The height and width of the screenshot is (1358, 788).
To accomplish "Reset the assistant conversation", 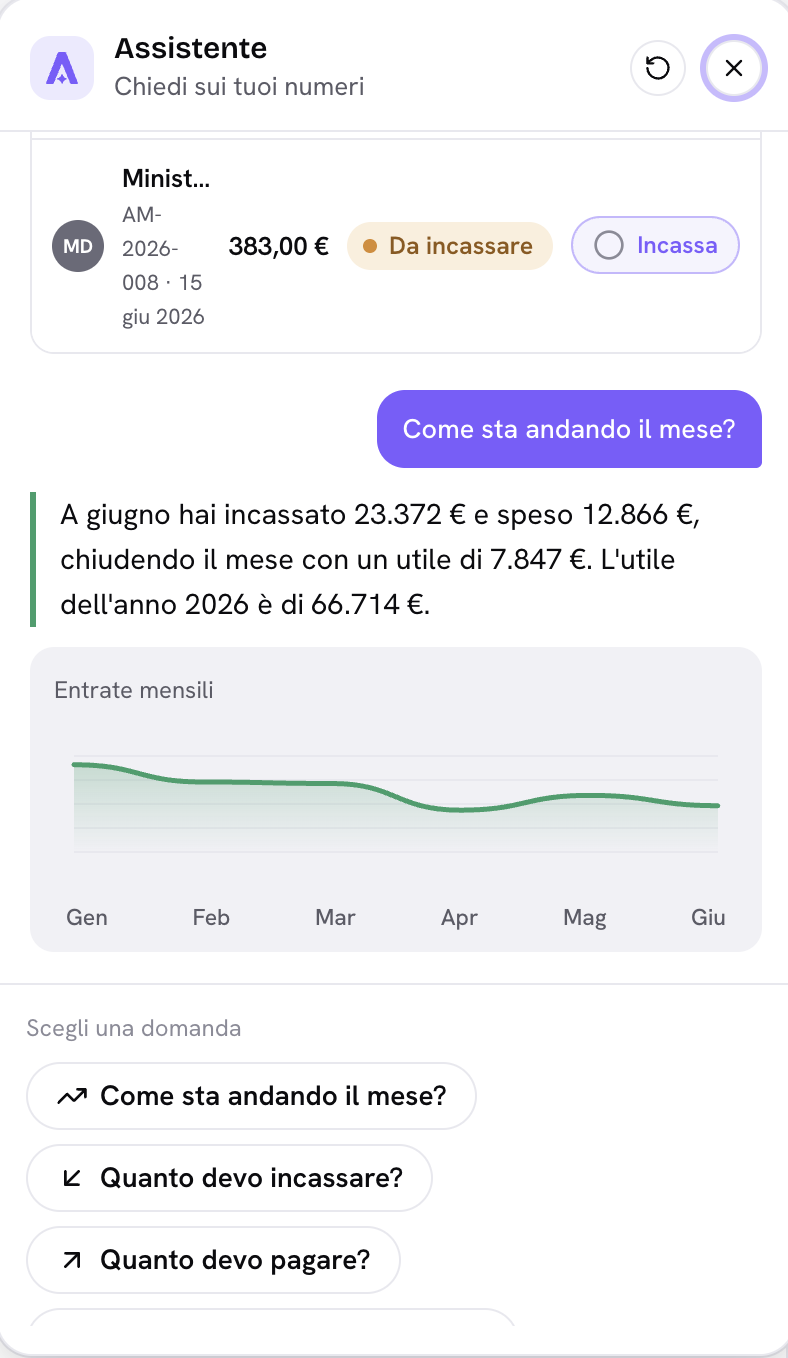I will [657, 68].
